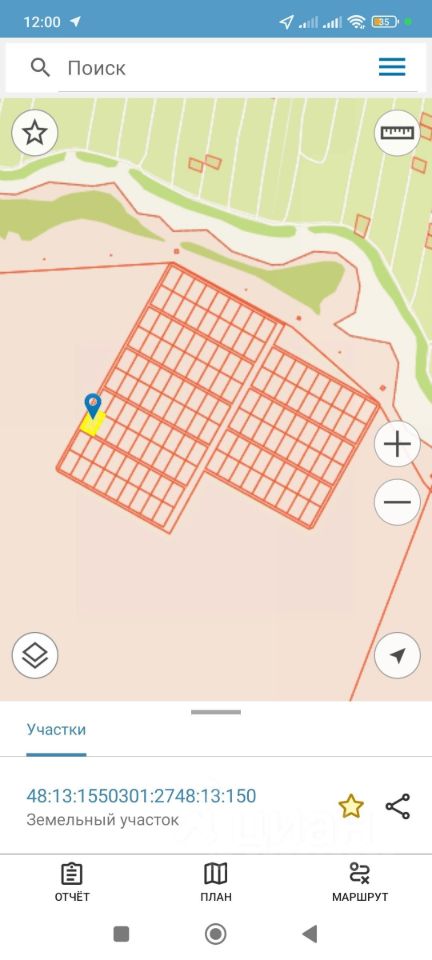
Task: Open the ПЛАН view
Action: coord(215,882)
